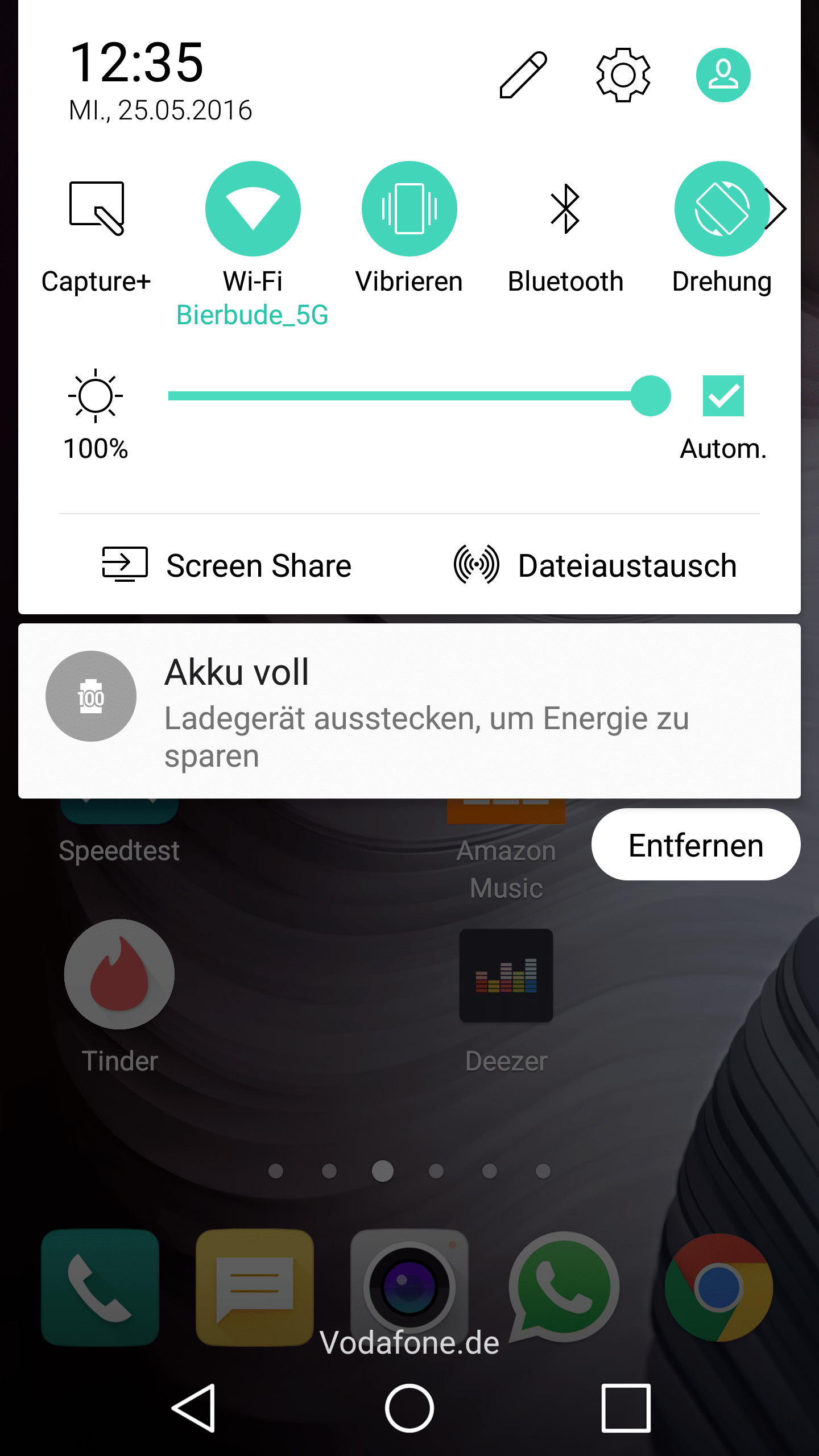
Task: Open the user profile icon
Action: [x=723, y=75]
